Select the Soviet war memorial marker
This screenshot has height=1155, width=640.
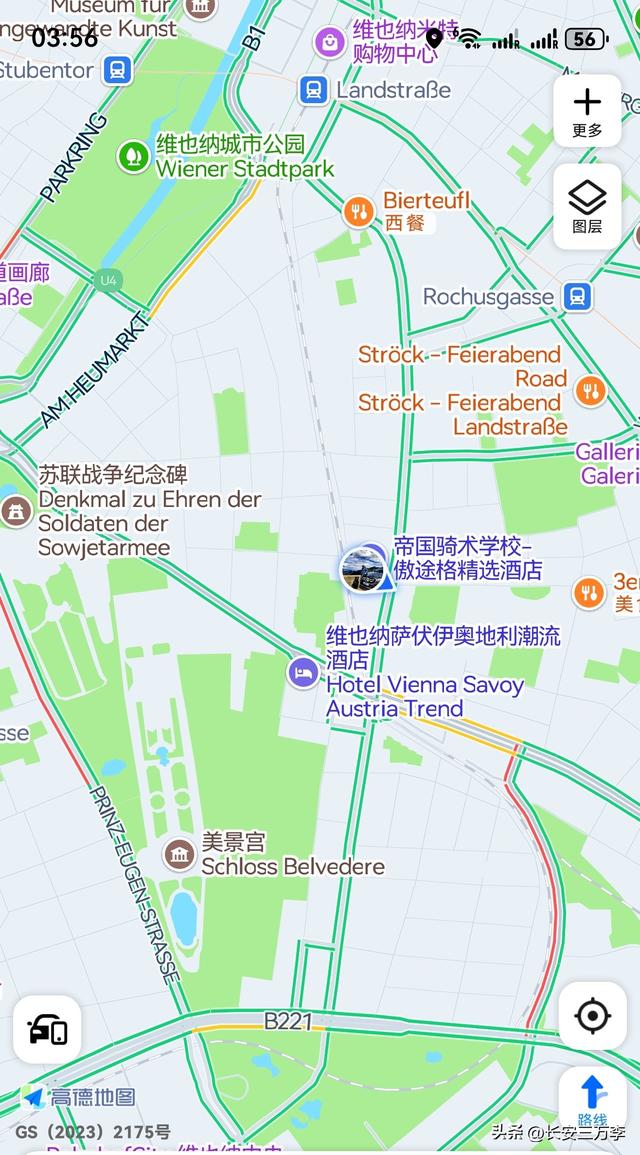tap(16, 512)
